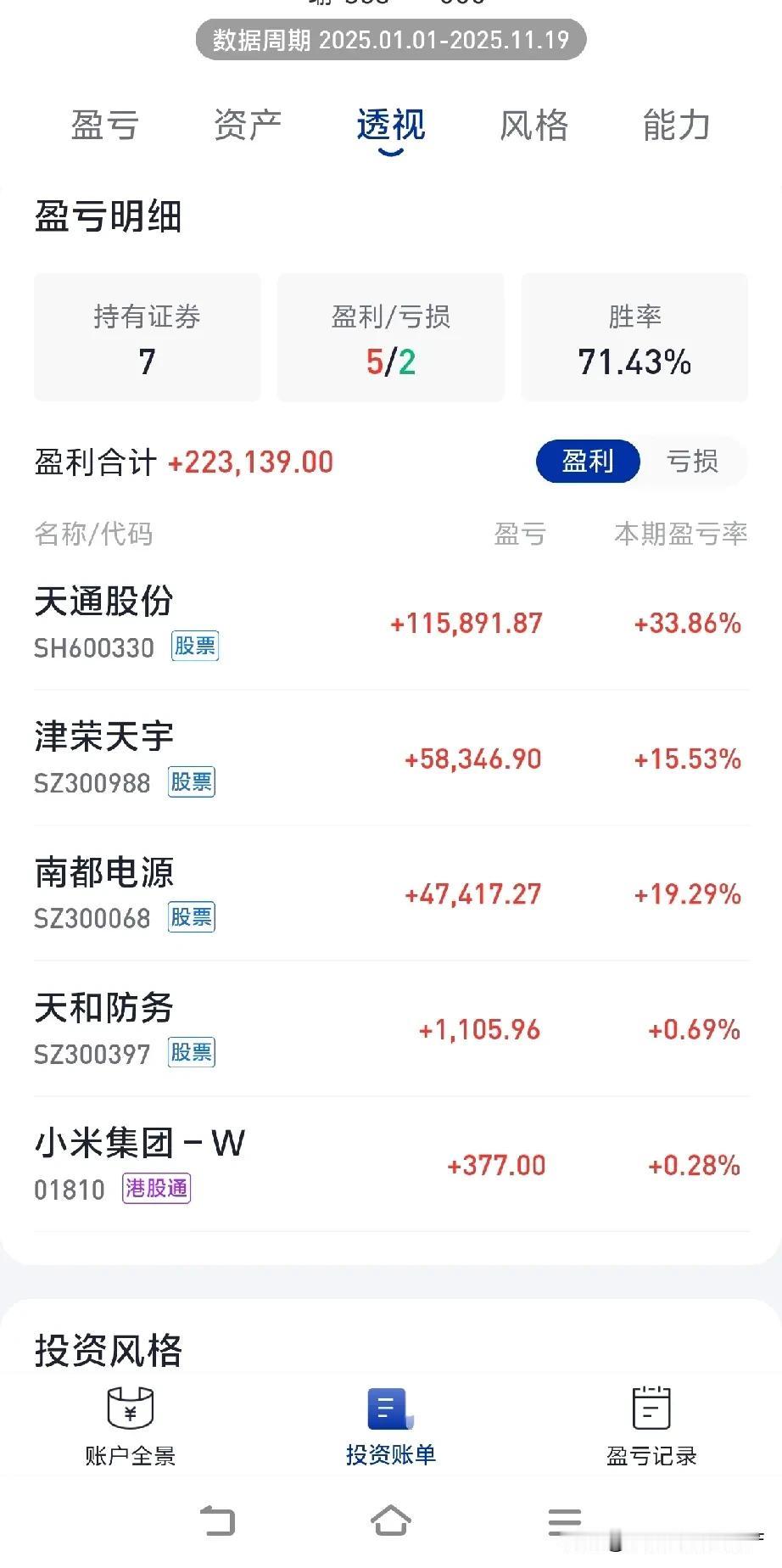
Task: Select the 能力 tab
Action: coord(675,126)
